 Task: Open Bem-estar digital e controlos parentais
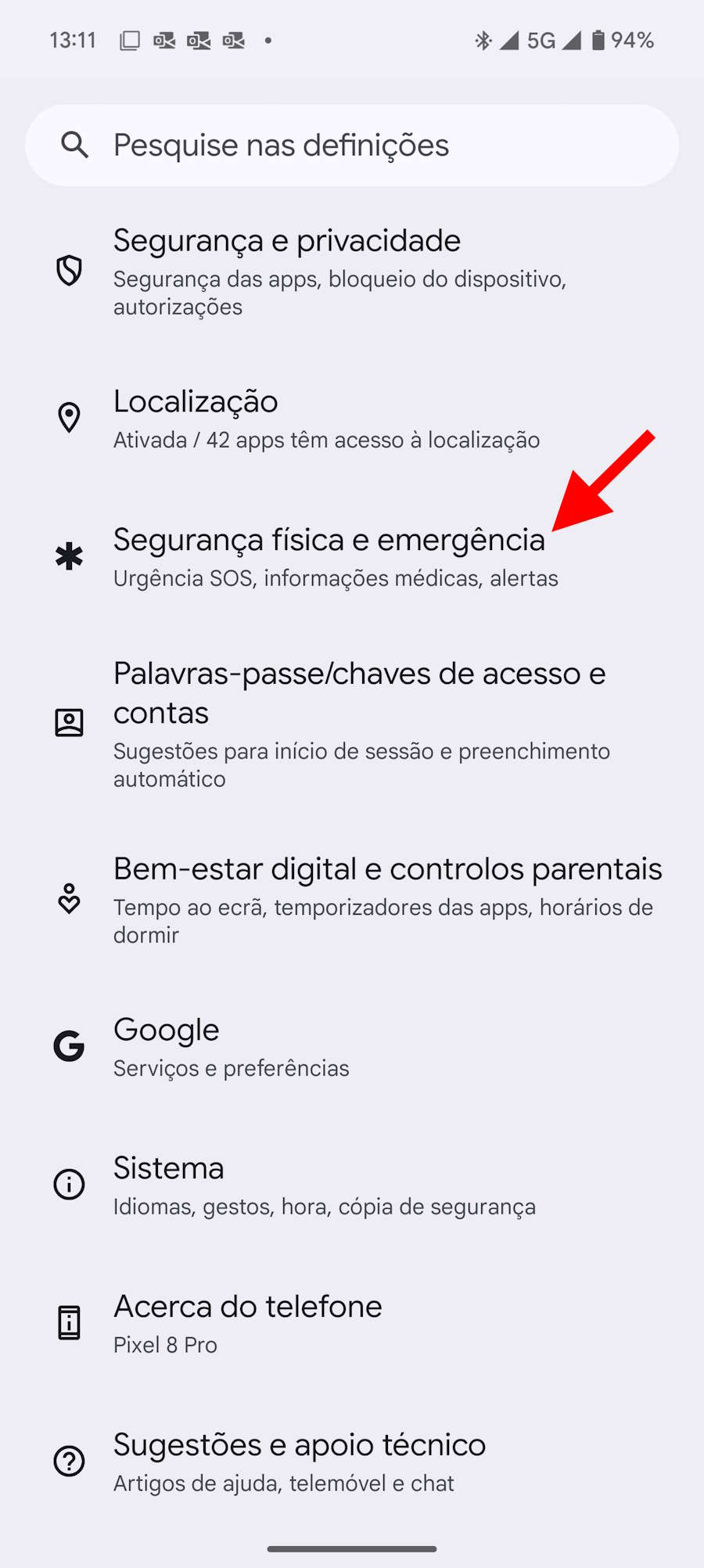click(x=352, y=899)
